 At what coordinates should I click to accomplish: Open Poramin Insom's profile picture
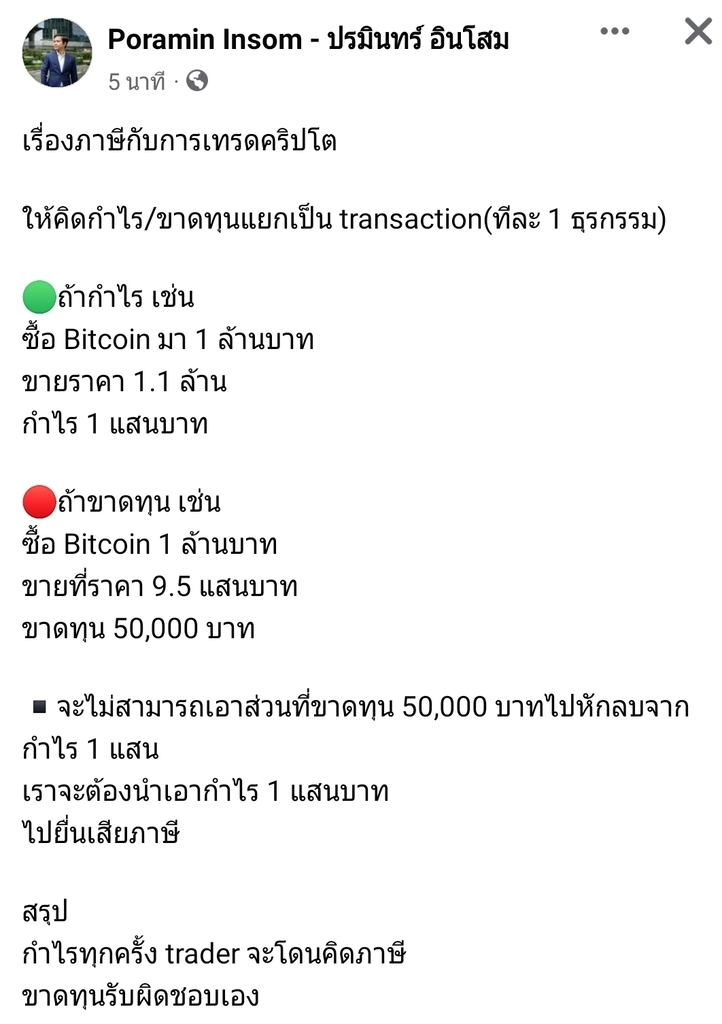(x=57, y=53)
